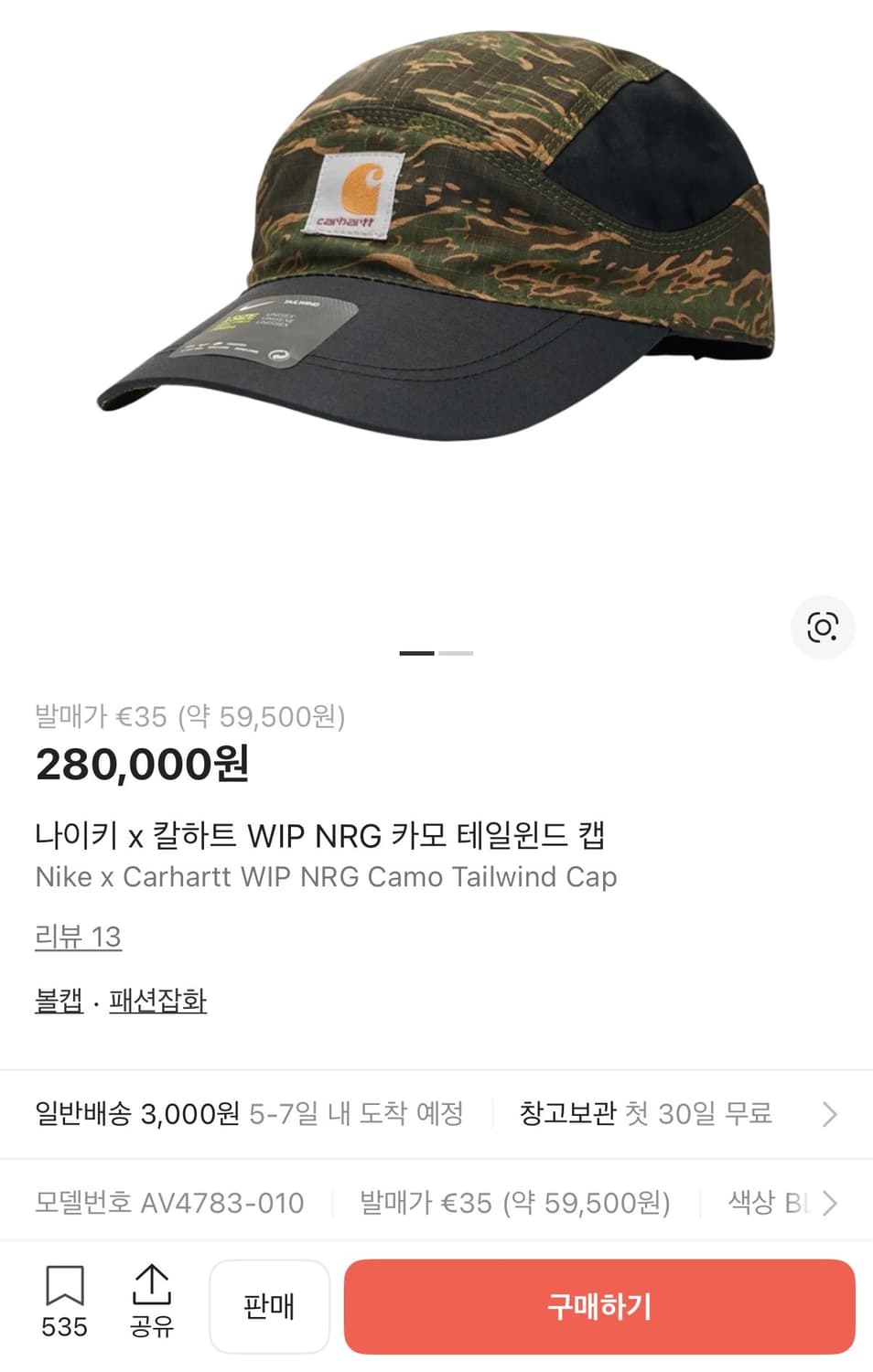Open the image search lens icon
Screen dimensions: 873x1372
pyautogui.click(x=823, y=627)
